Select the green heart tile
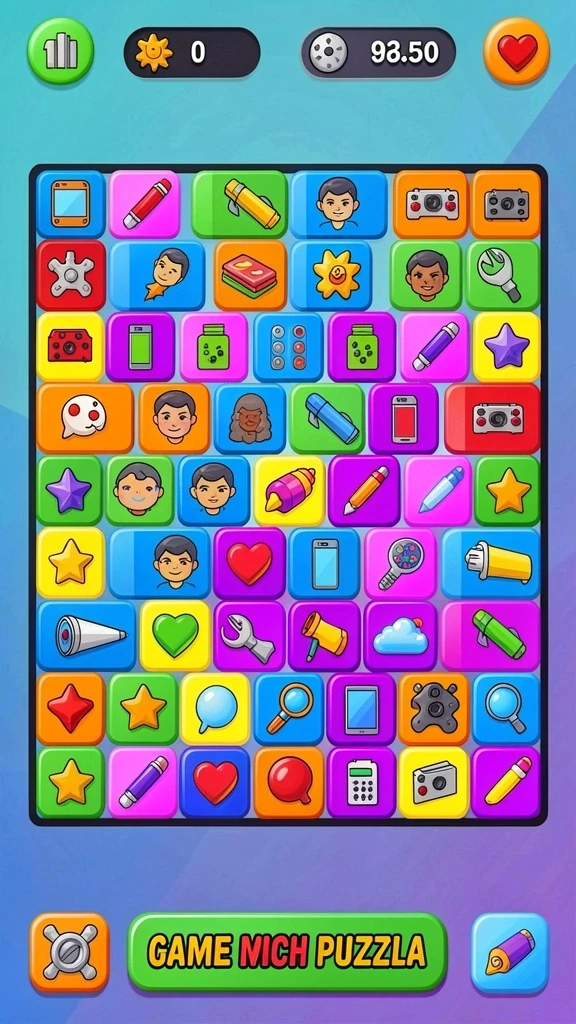The image size is (576, 1024). coord(175,635)
